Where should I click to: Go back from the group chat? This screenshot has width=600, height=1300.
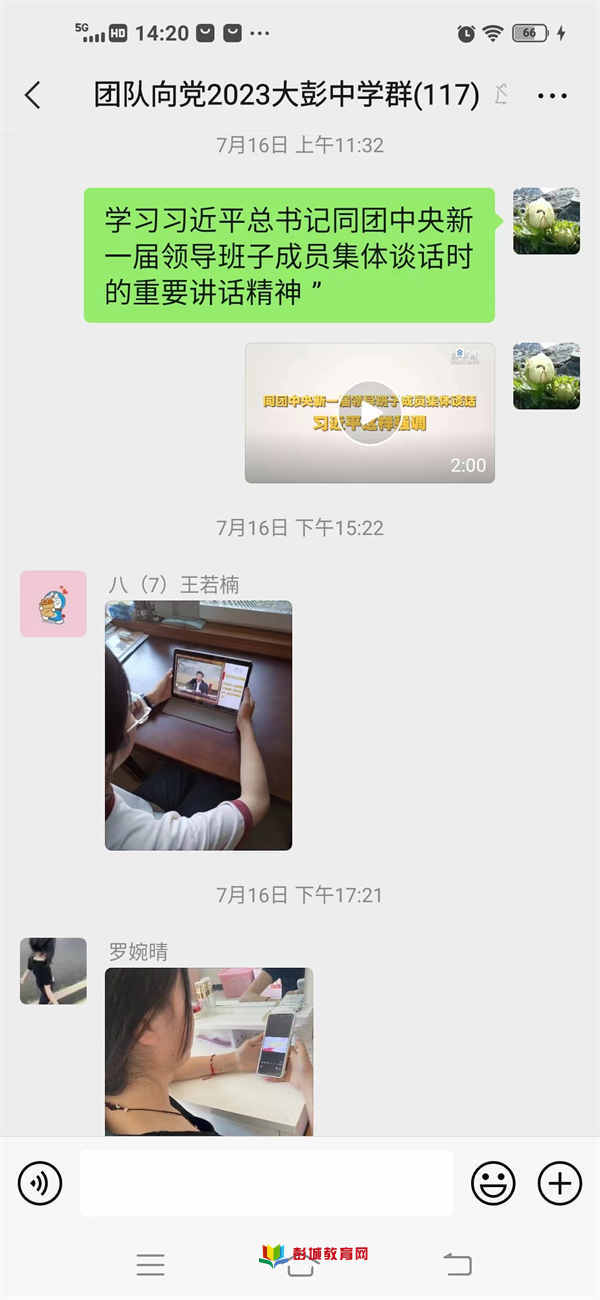[x=33, y=96]
